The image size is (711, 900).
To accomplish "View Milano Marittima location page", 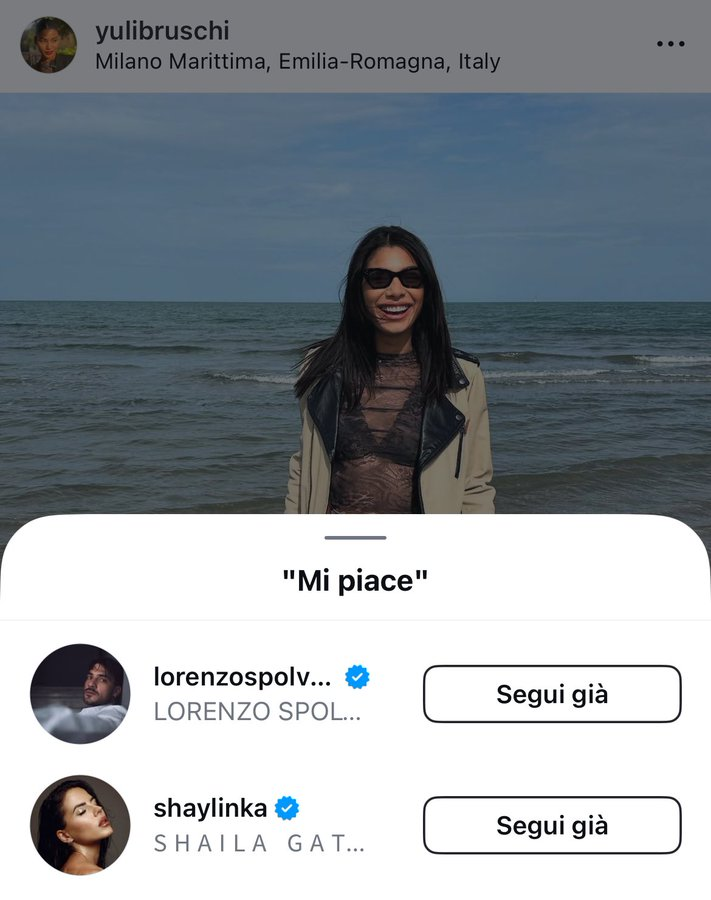I will 297,62.
